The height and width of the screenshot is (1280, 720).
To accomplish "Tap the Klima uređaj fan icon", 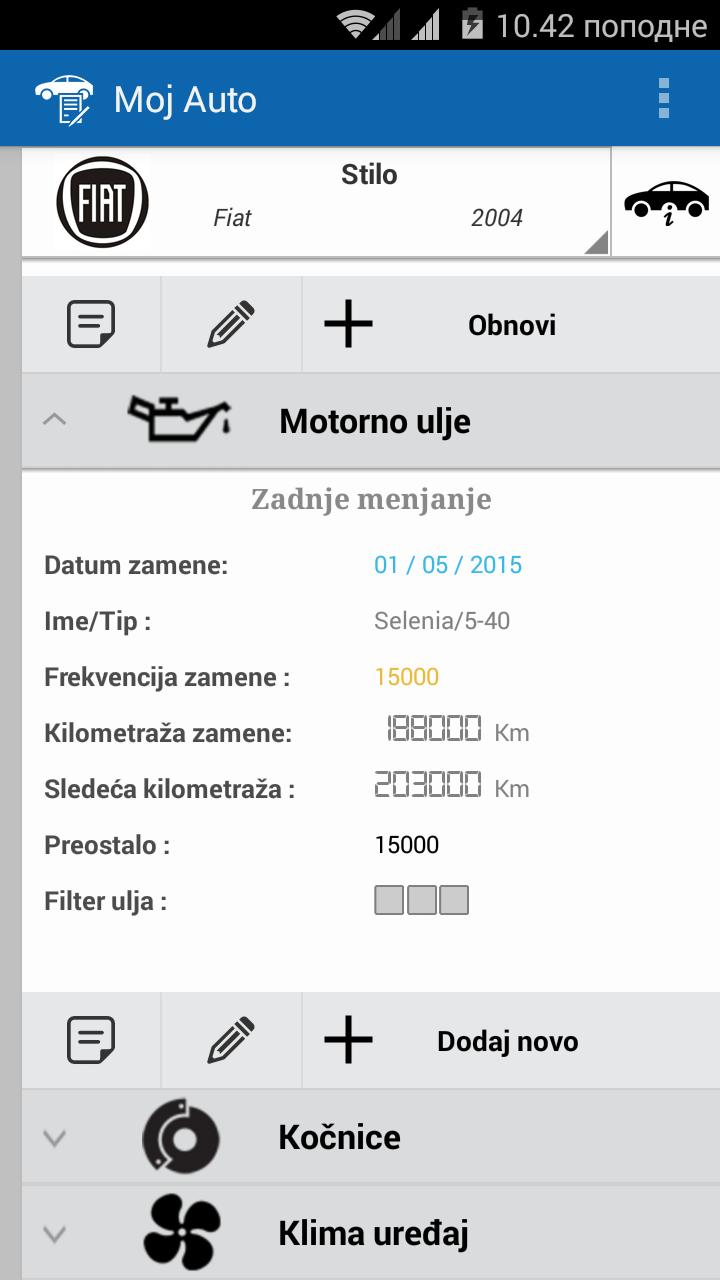I will point(180,1230).
